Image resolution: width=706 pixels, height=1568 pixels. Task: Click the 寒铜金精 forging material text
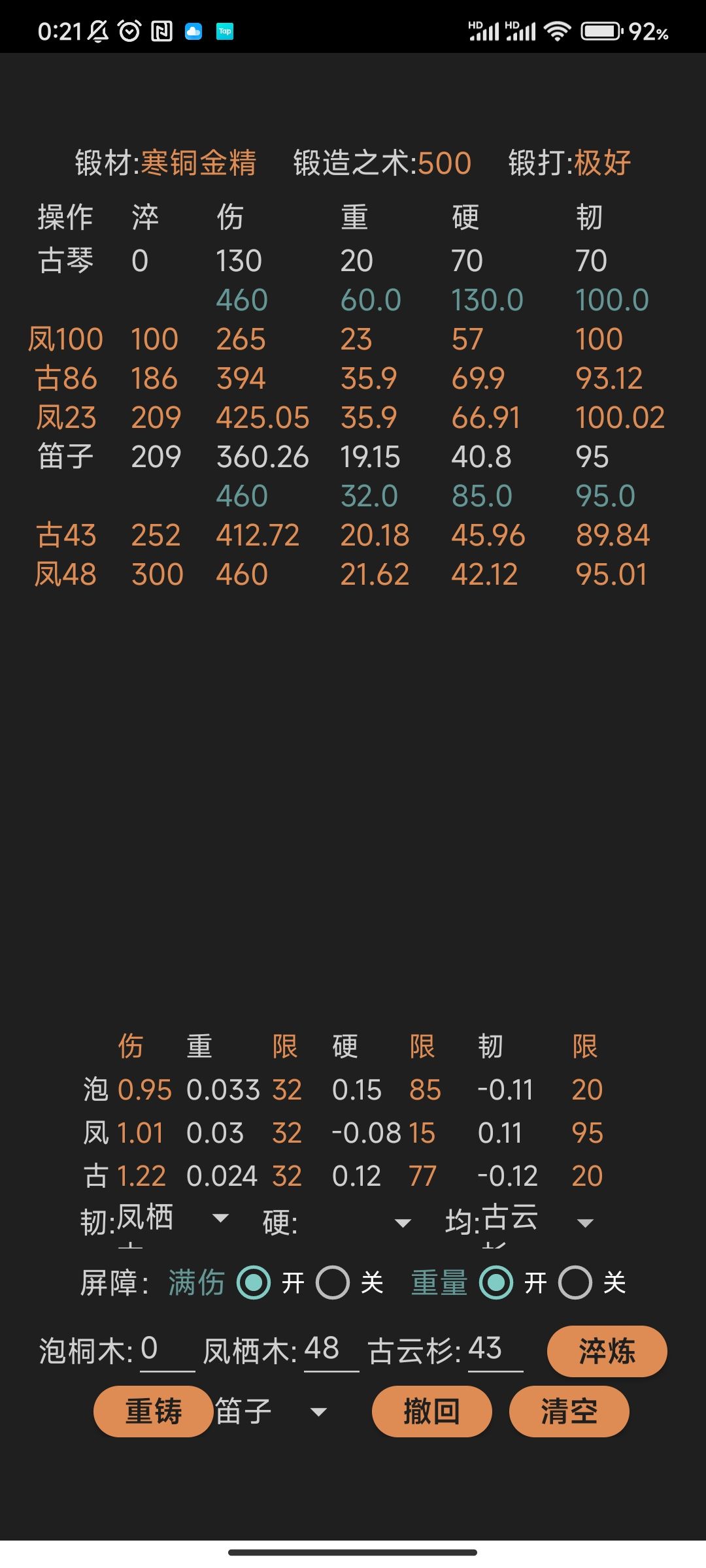200,163
